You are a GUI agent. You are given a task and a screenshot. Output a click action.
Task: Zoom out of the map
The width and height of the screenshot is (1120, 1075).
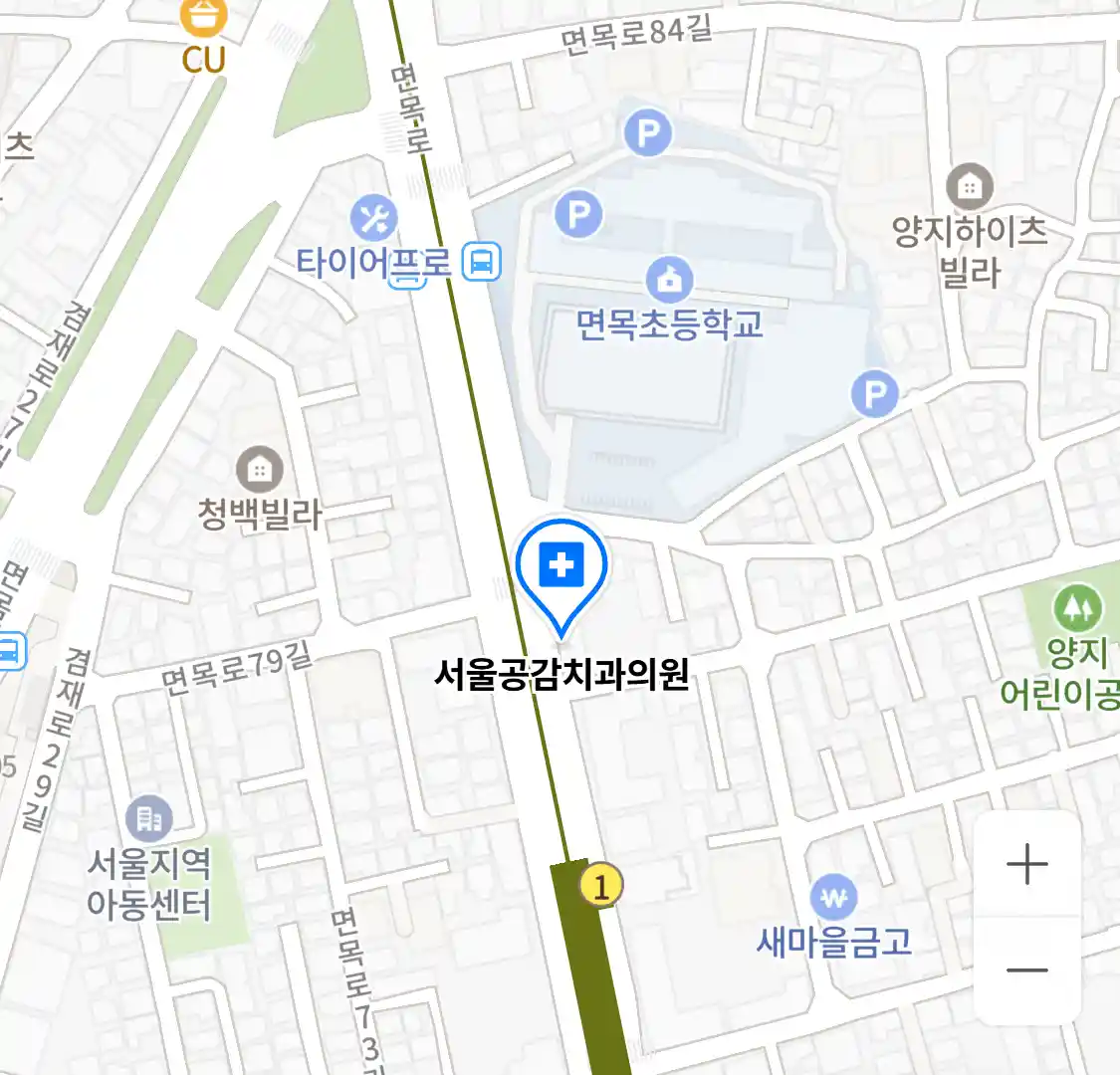(1026, 969)
